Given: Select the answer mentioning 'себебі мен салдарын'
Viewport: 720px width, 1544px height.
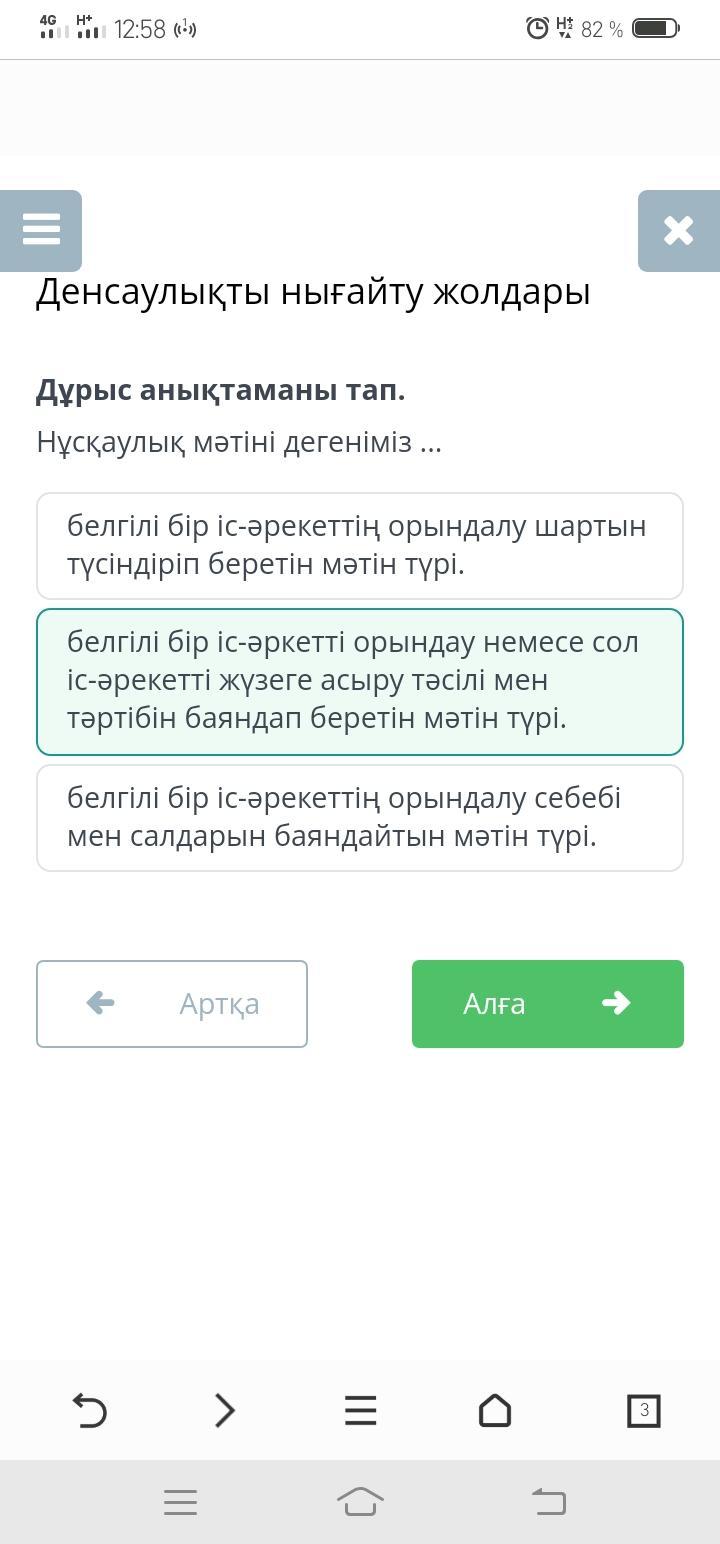Looking at the screenshot, I should (360, 817).
